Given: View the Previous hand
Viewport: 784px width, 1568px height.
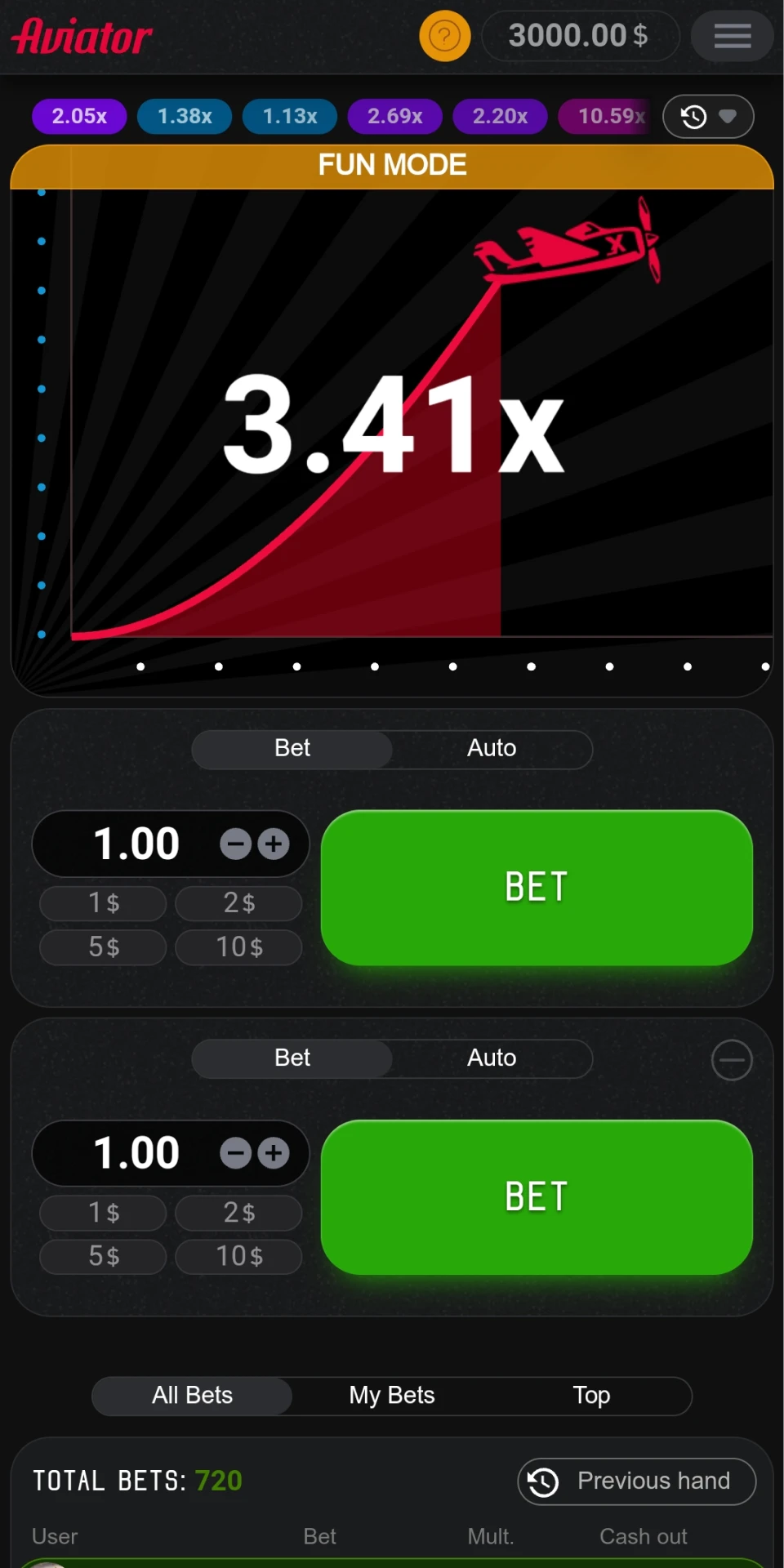Looking at the screenshot, I should click(x=637, y=1481).
